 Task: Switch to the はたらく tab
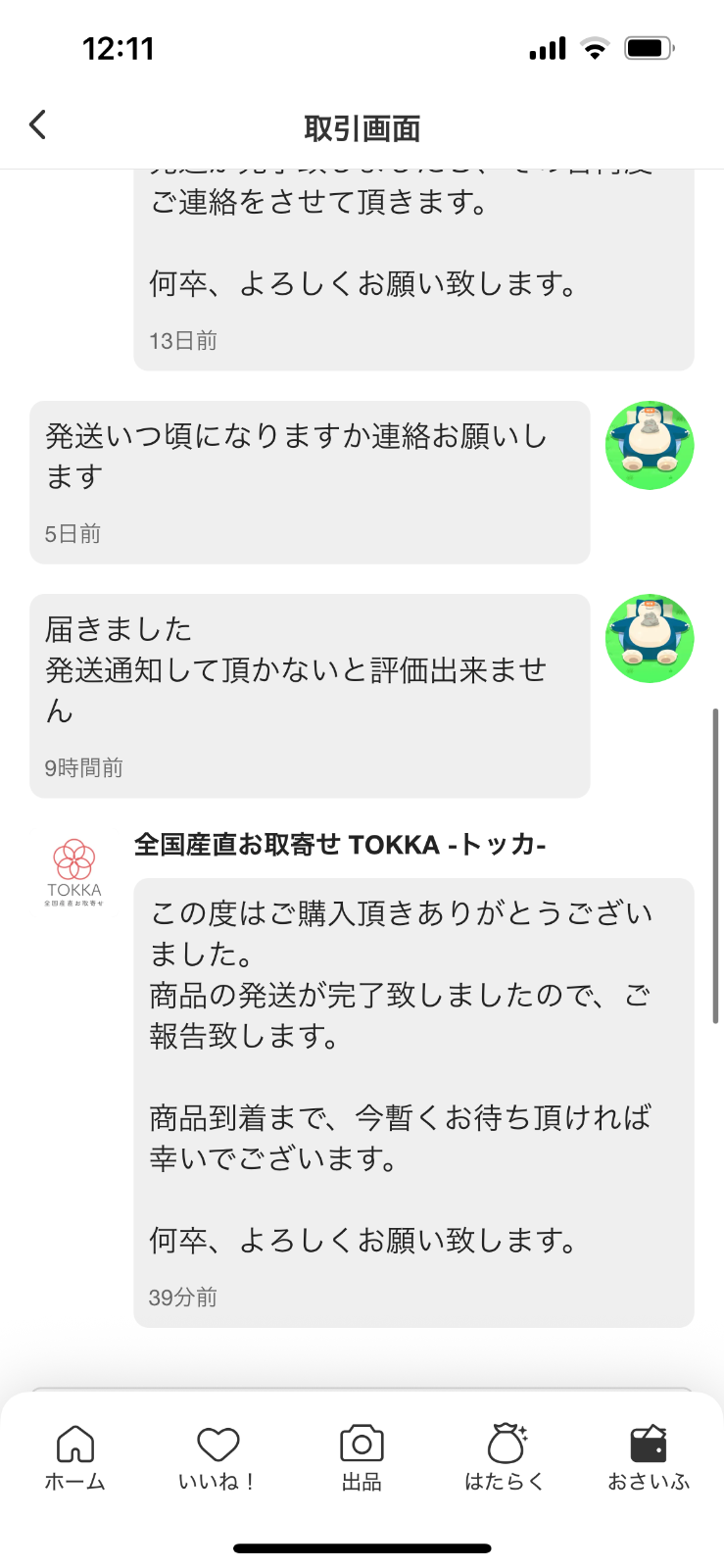click(x=505, y=1457)
